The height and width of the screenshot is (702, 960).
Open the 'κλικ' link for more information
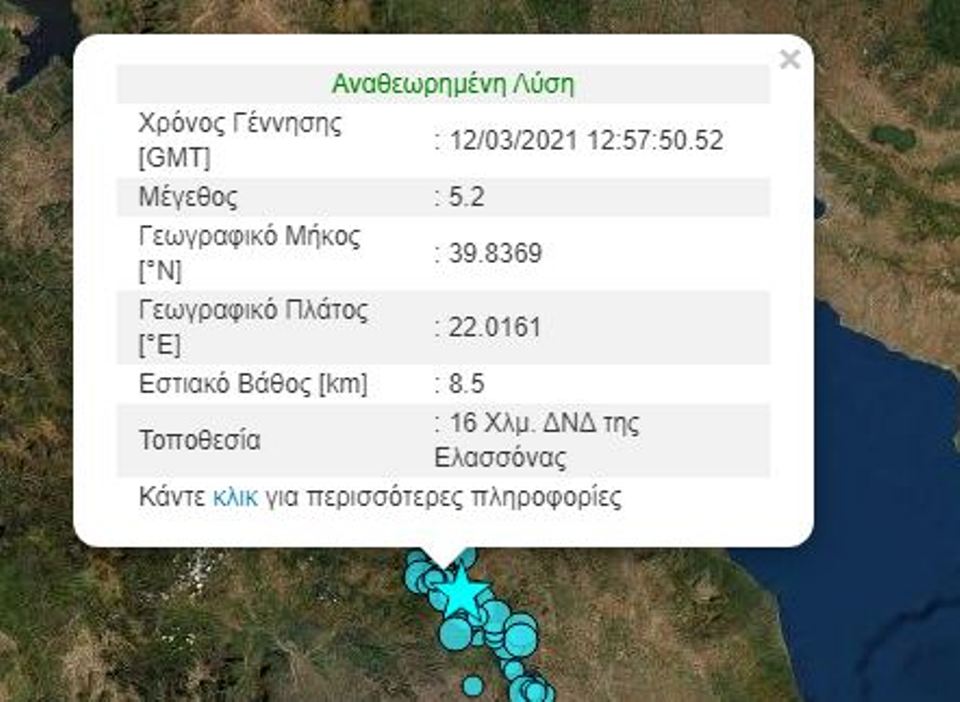[235, 497]
